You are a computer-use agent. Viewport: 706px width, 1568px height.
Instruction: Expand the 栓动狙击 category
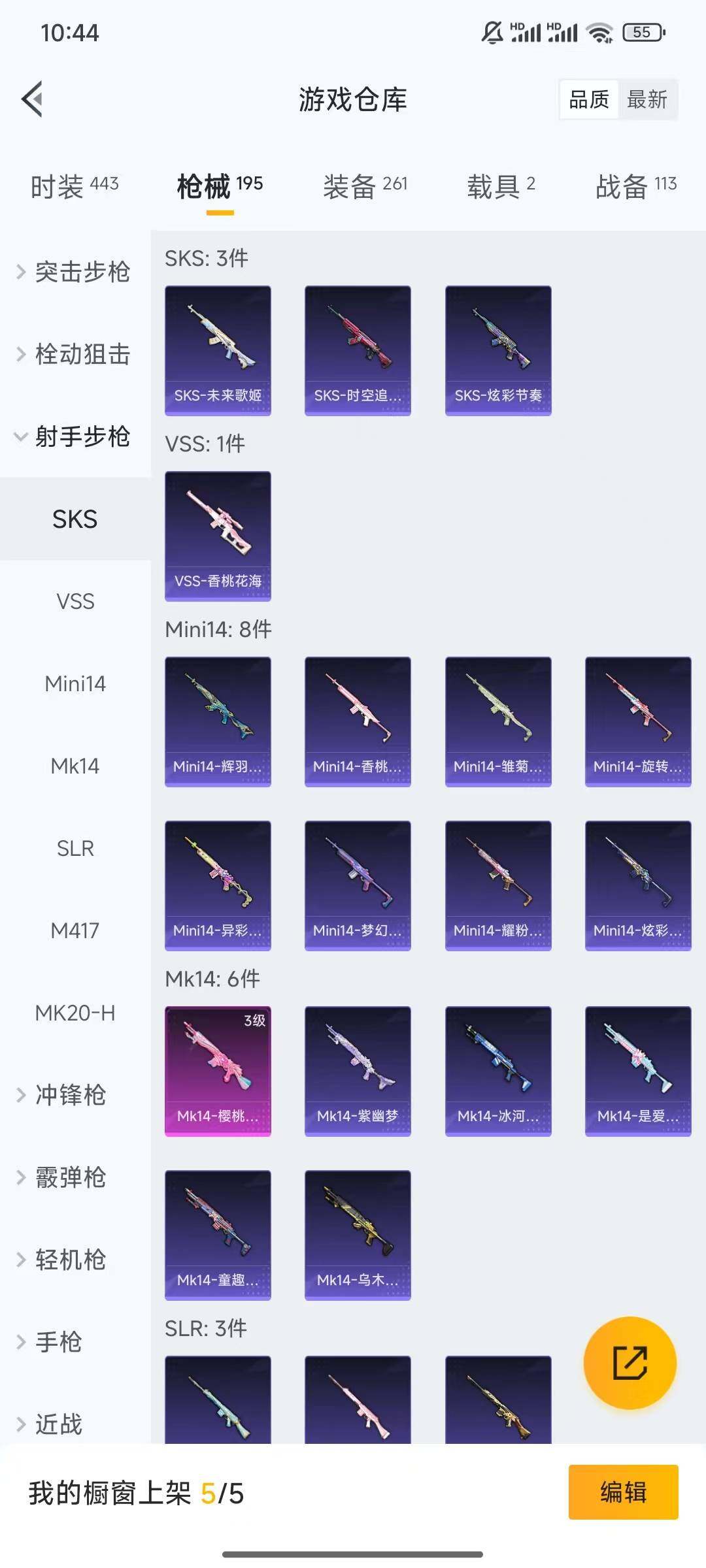coord(75,354)
